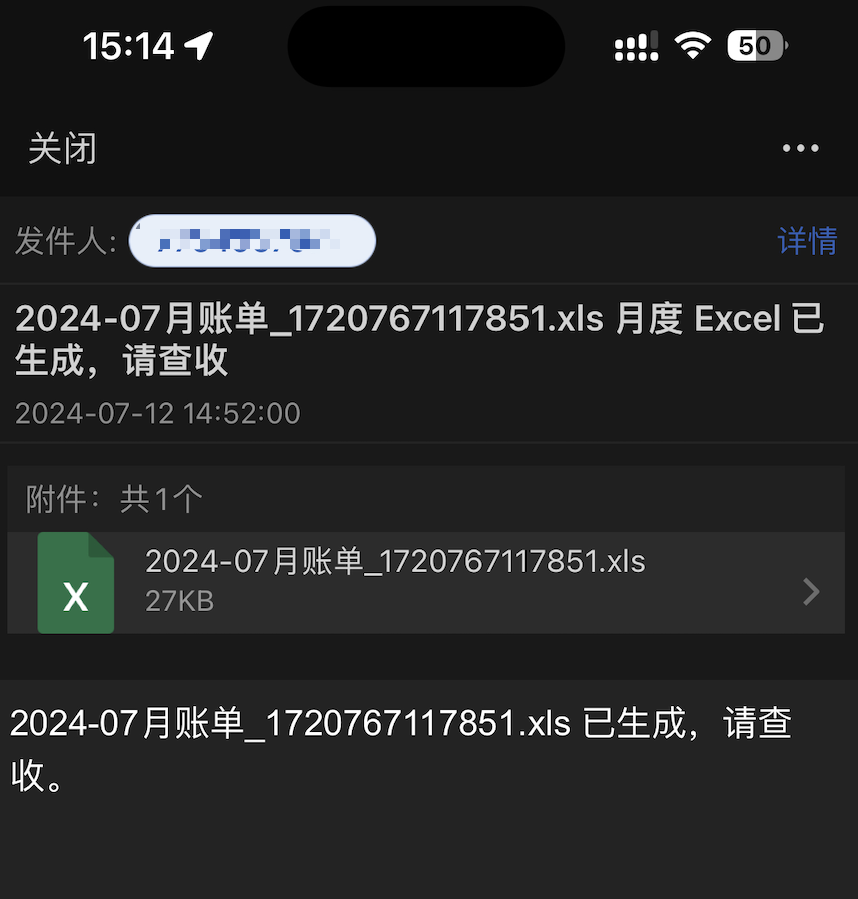Tap 关闭 to close the email
858x899 pixels.
62,149
